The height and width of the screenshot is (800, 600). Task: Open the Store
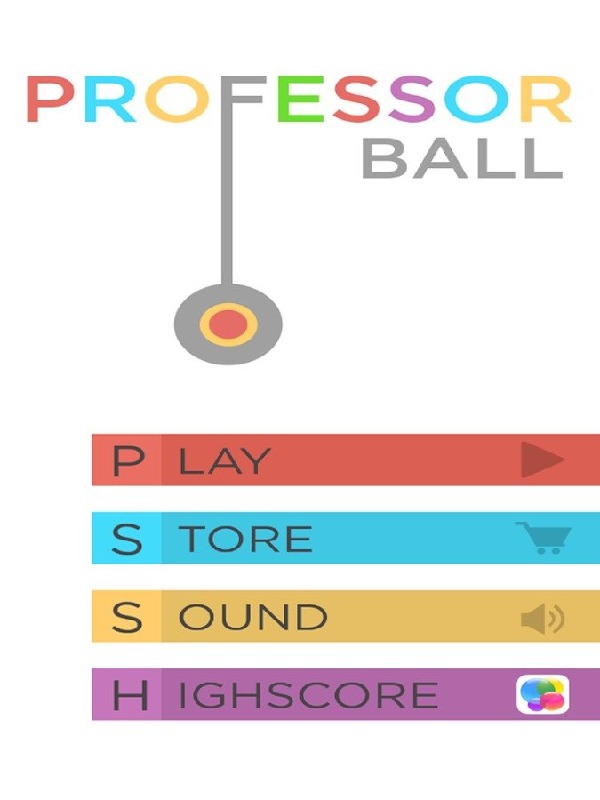click(x=345, y=538)
